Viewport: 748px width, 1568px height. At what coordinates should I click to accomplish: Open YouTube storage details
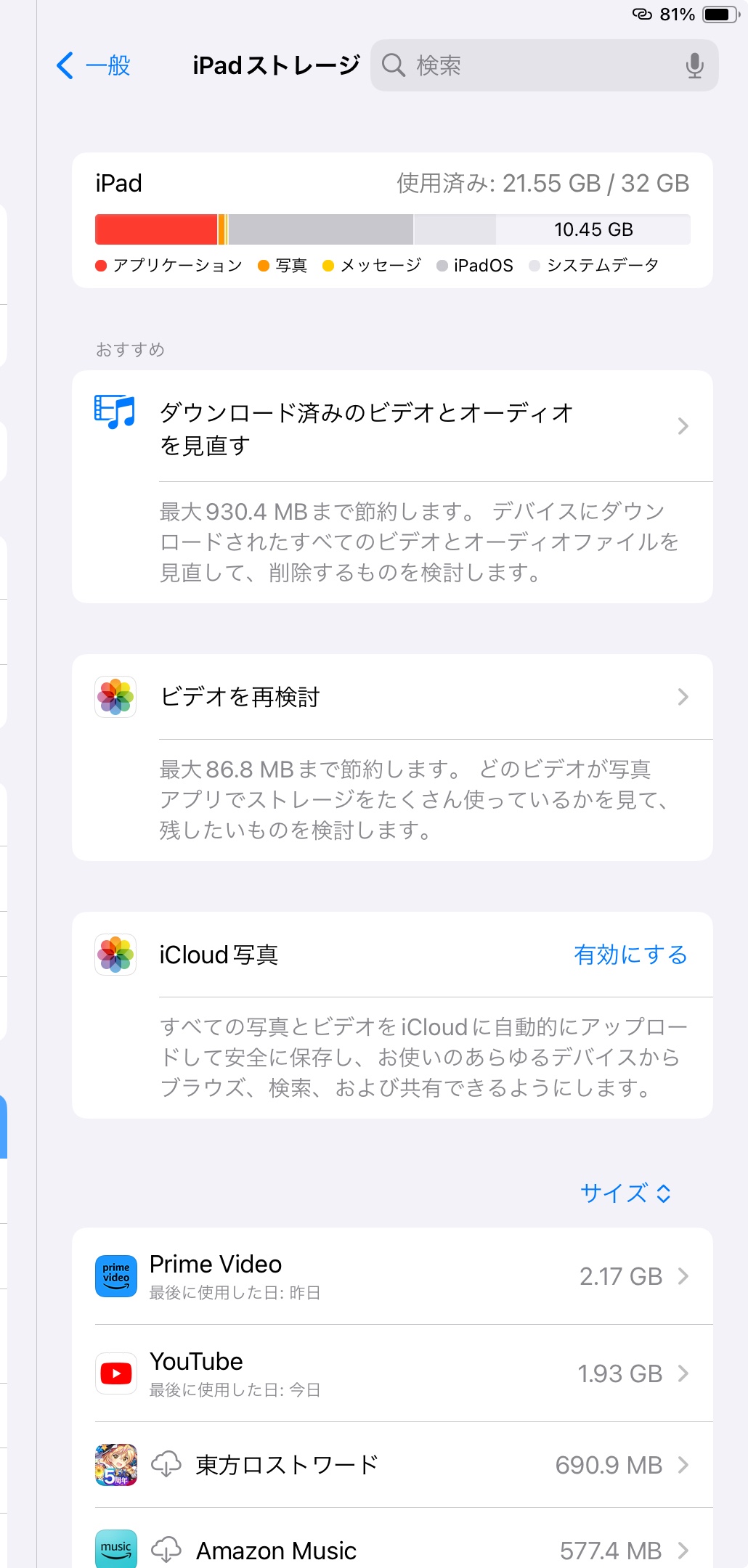coord(392,1373)
